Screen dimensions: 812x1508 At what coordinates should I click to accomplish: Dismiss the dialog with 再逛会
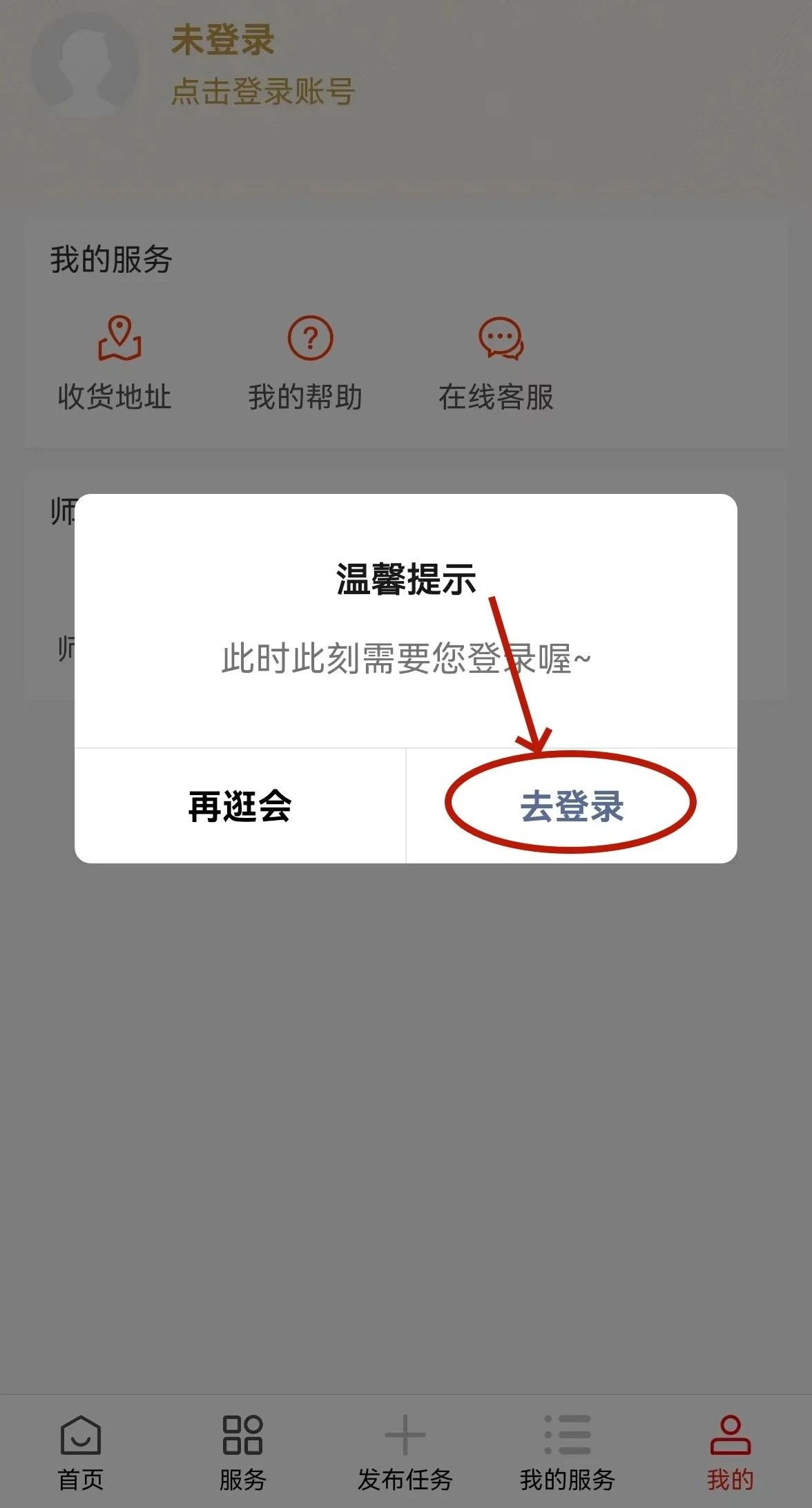(240, 805)
